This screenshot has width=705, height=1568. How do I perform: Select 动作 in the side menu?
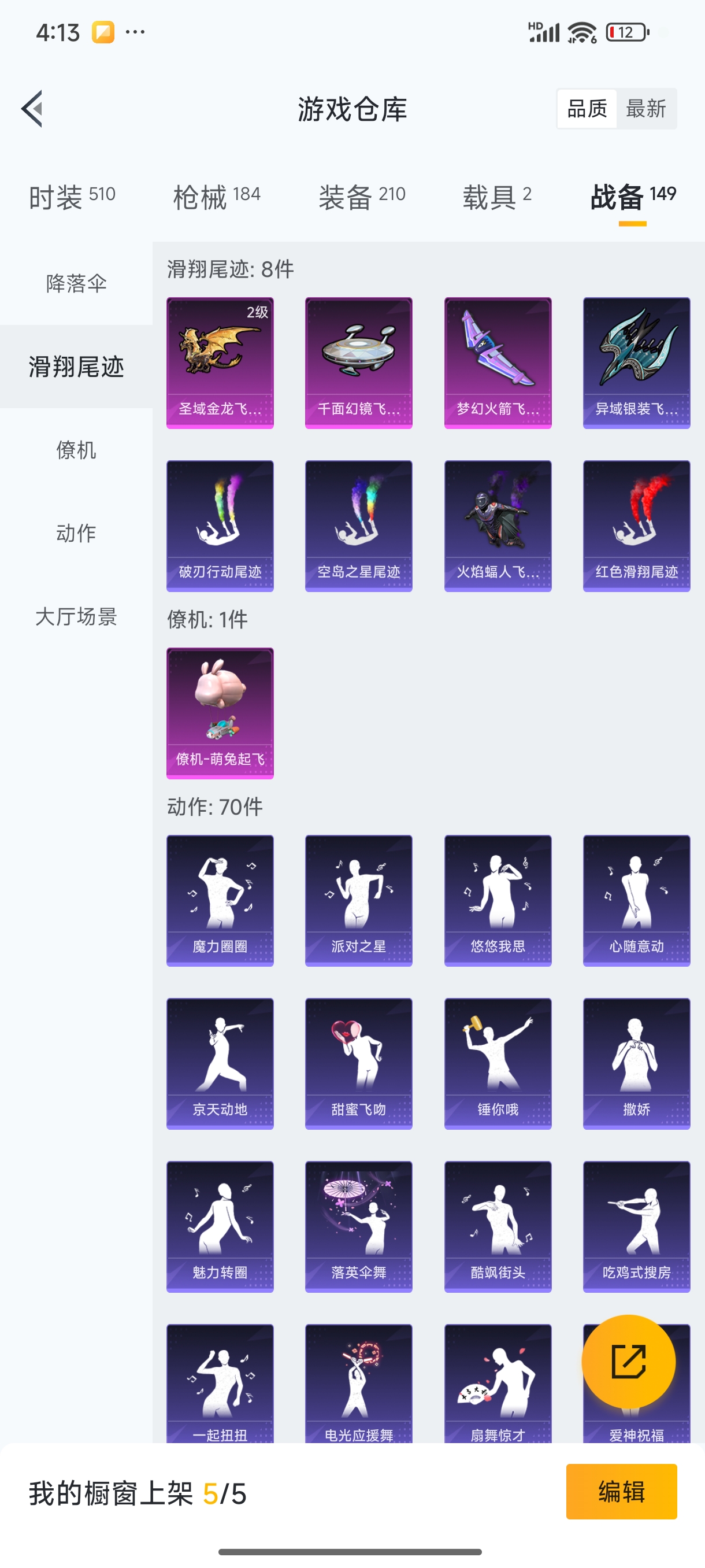pos(76,533)
